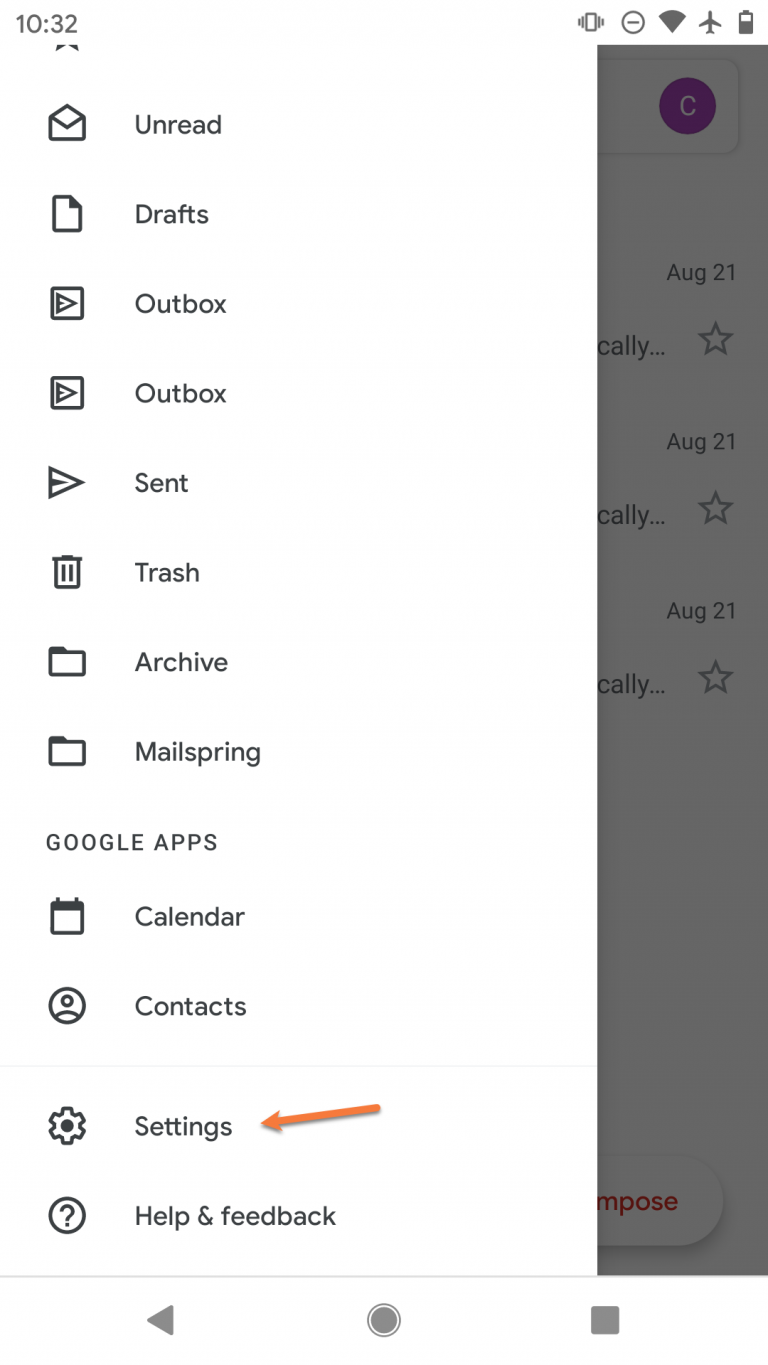Open the Unread mail folder icon
The image size is (768, 1365).
[66, 124]
